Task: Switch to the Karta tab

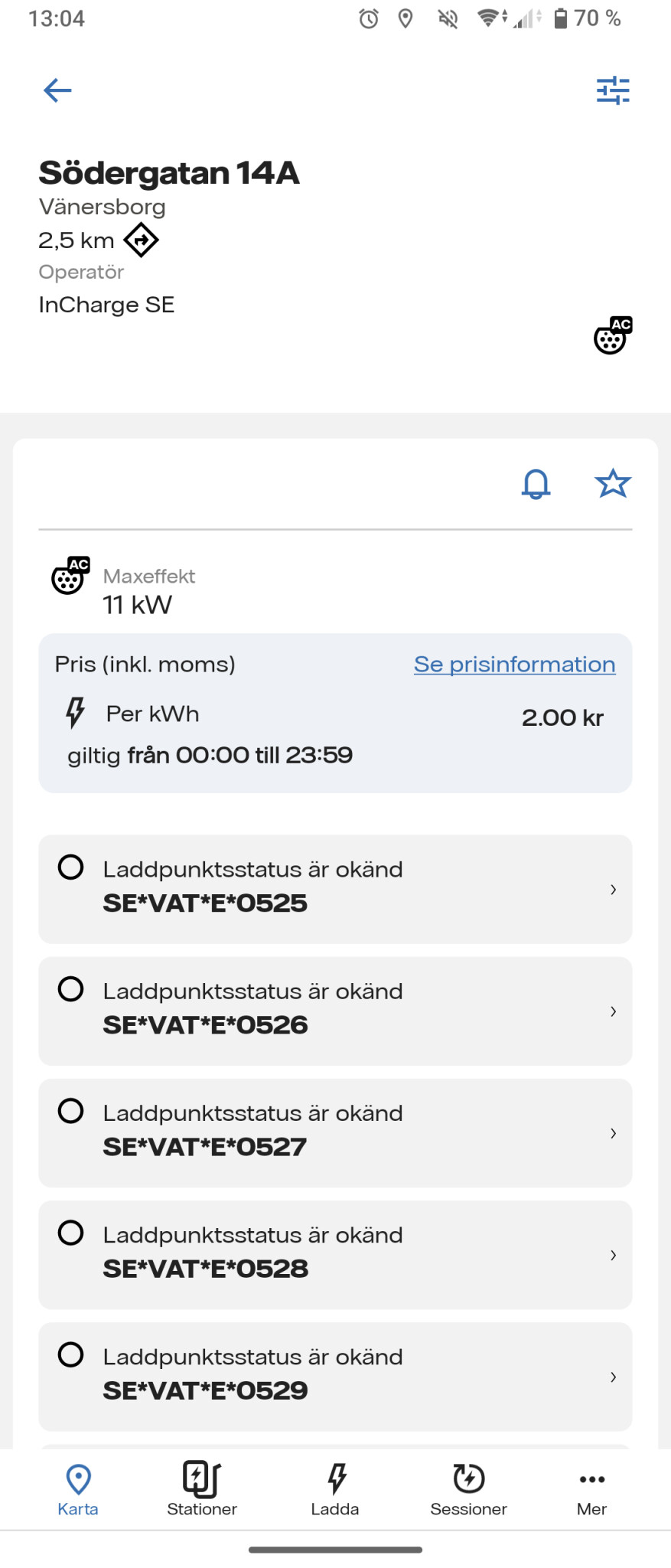Action: tap(78, 1490)
